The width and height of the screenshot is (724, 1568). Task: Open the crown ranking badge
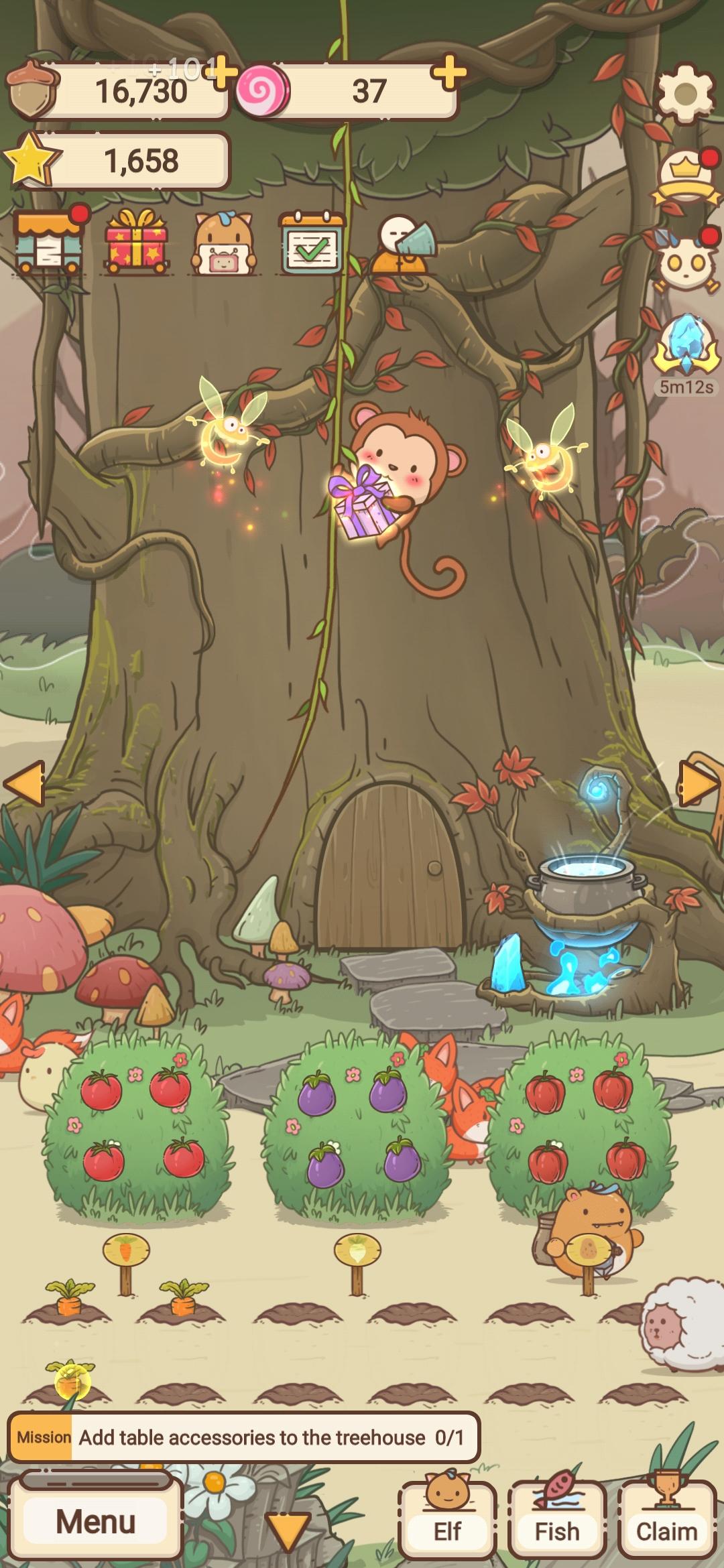pyautogui.click(x=684, y=177)
